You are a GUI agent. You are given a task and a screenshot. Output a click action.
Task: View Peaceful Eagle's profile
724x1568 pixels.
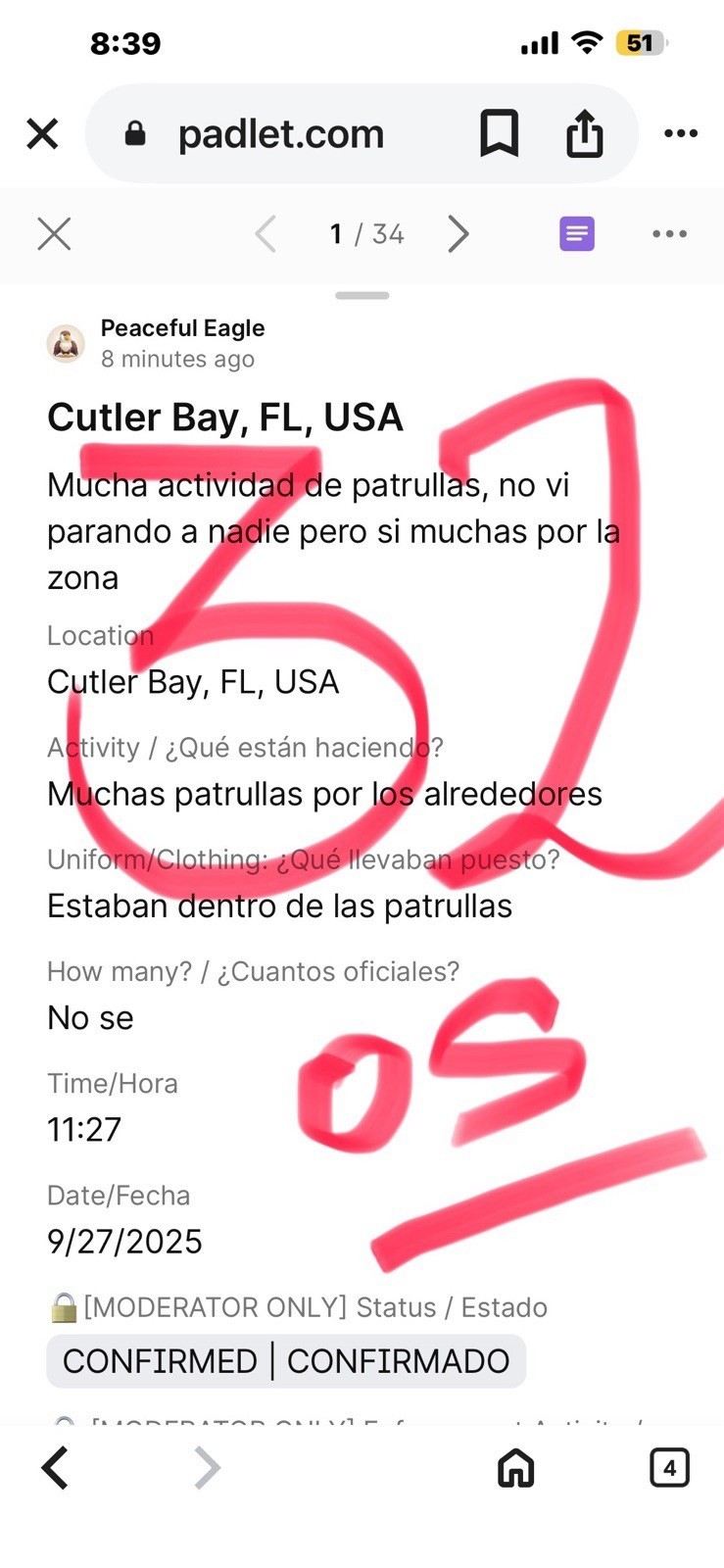pos(66,344)
